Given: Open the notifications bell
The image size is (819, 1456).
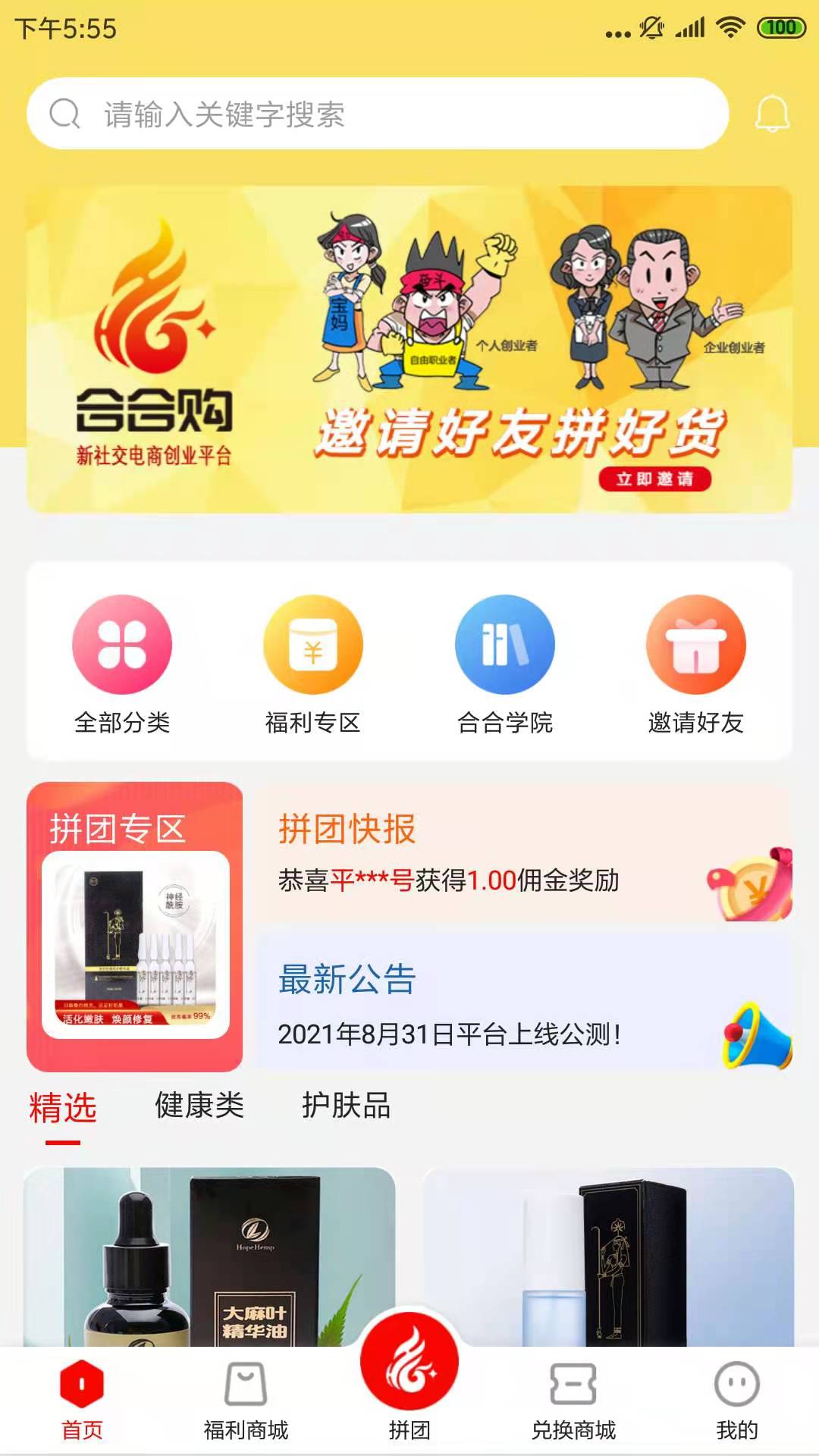Looking at the screenshot, I should 772,114.
